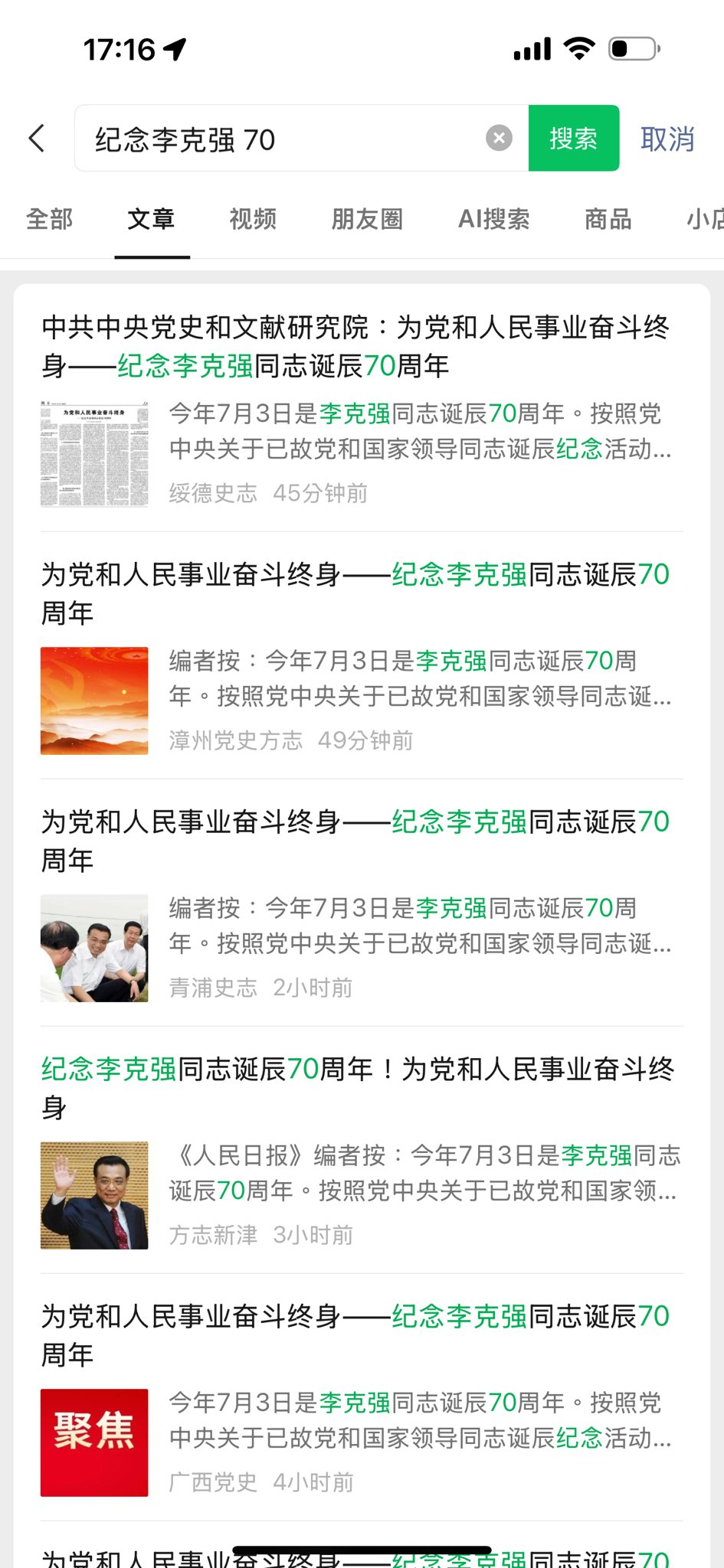Open the article from 广西党史
The image size is (724, 1568).
(x=356, y=1335)
